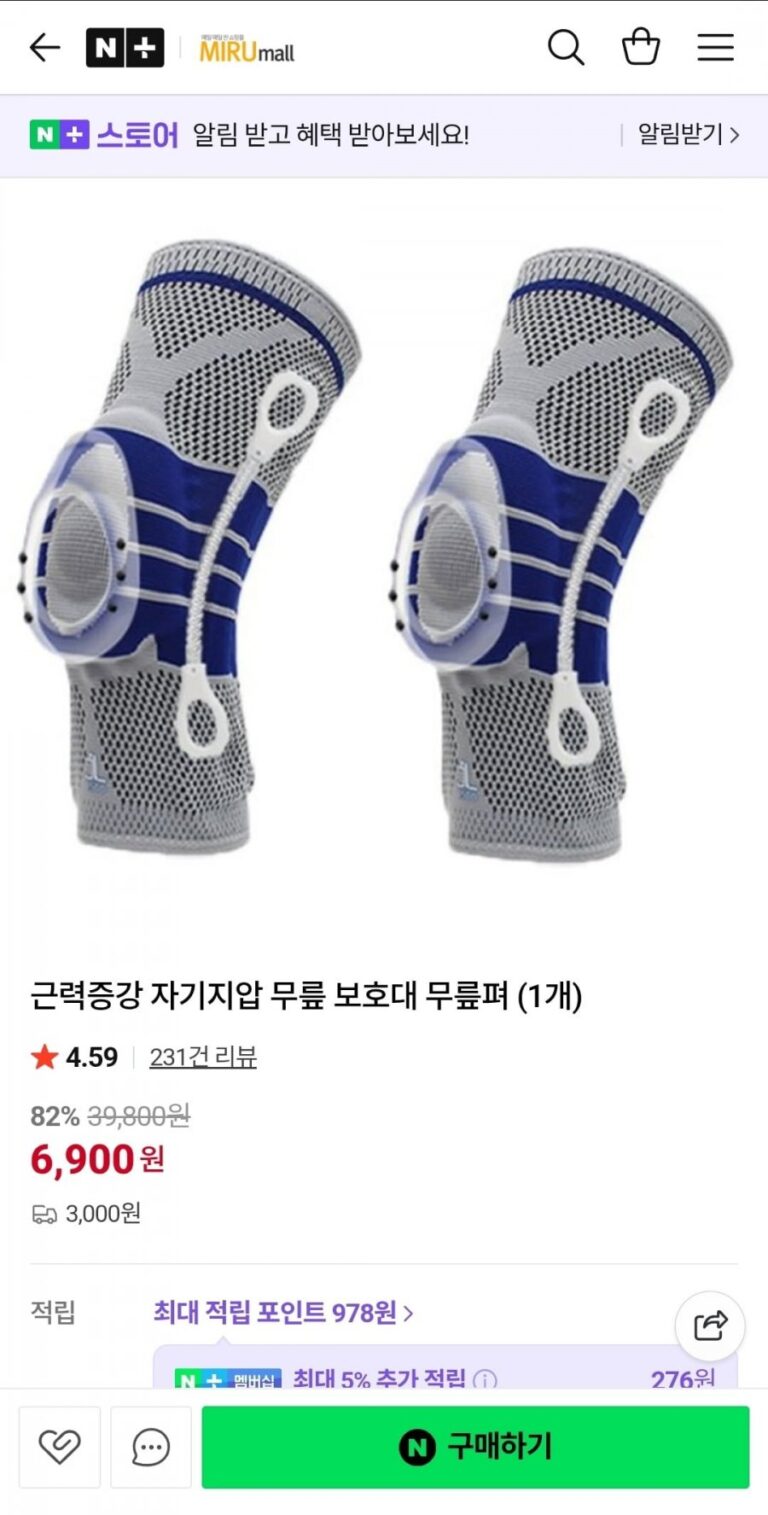Expand 최대 적립 포인트 978원 details
This screenshot has width=768, height=1515.
pyautogui.click(x=283, y=1312)
